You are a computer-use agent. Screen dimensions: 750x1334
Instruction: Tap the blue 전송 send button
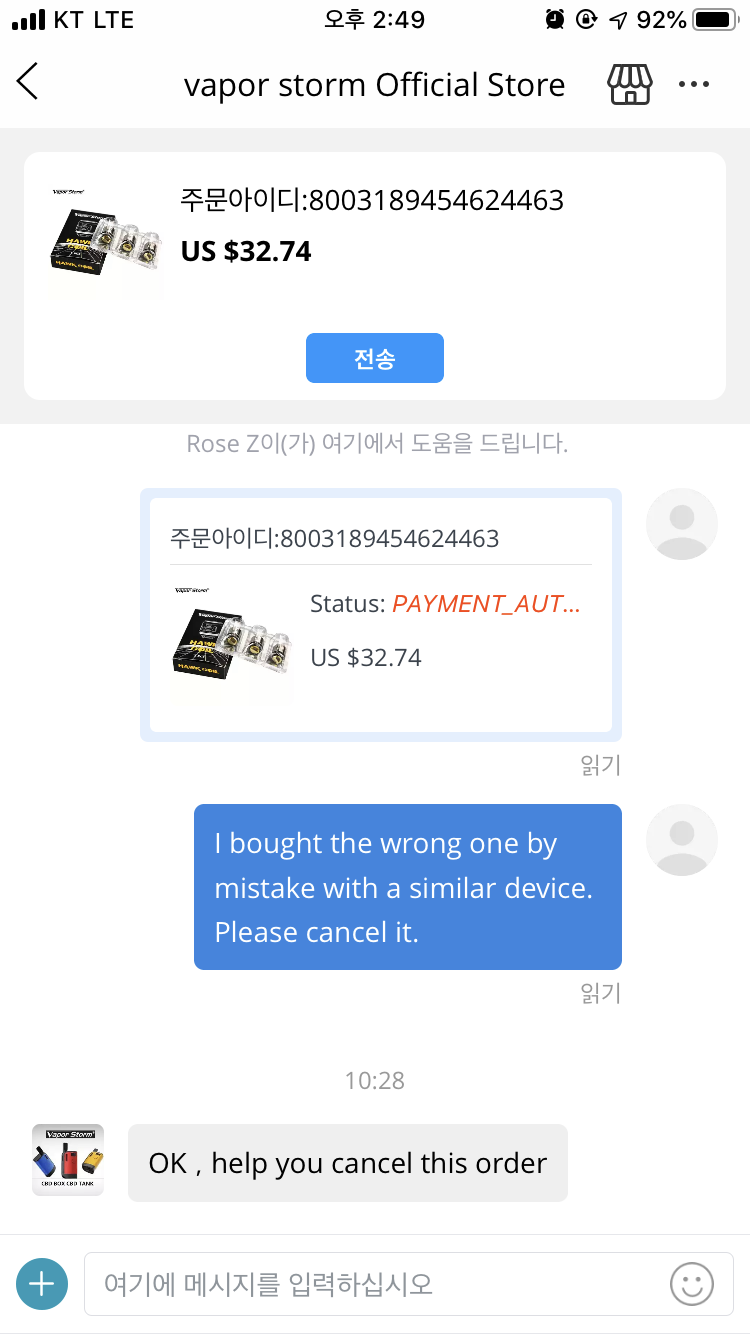(374, 358)
